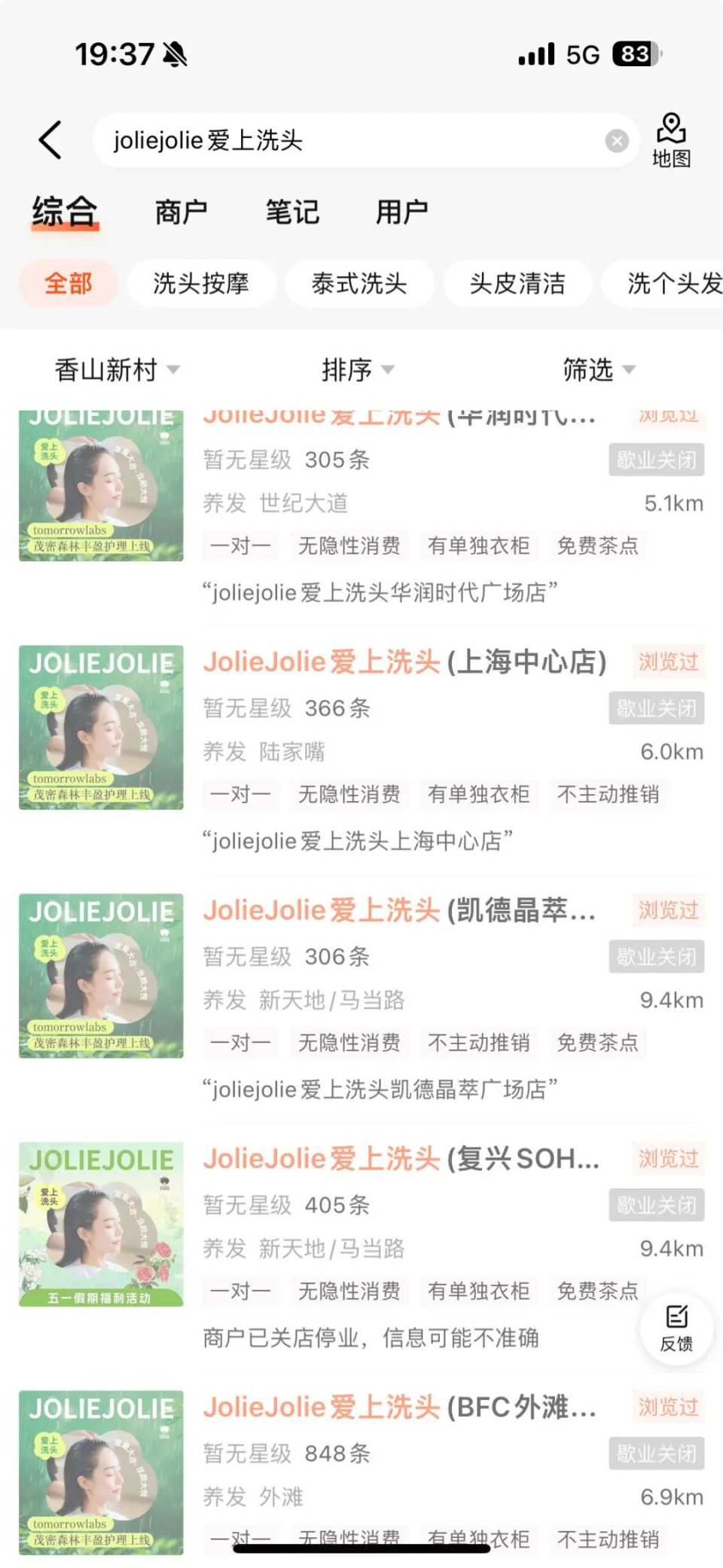Switch to the 用户 tab

[x=402, y=212]
